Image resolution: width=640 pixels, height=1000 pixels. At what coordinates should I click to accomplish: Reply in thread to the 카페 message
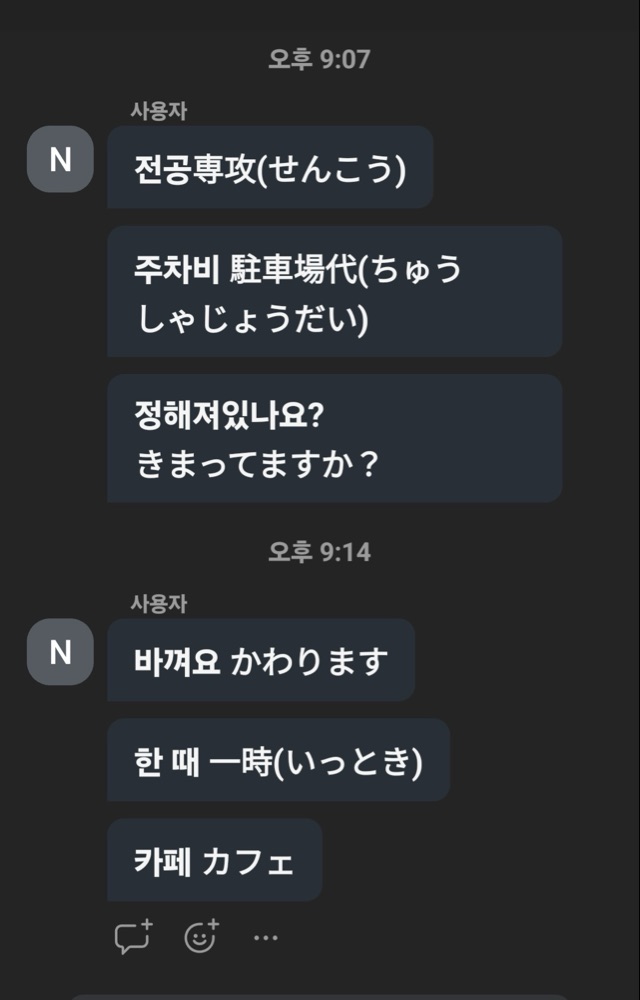point(133,937)
